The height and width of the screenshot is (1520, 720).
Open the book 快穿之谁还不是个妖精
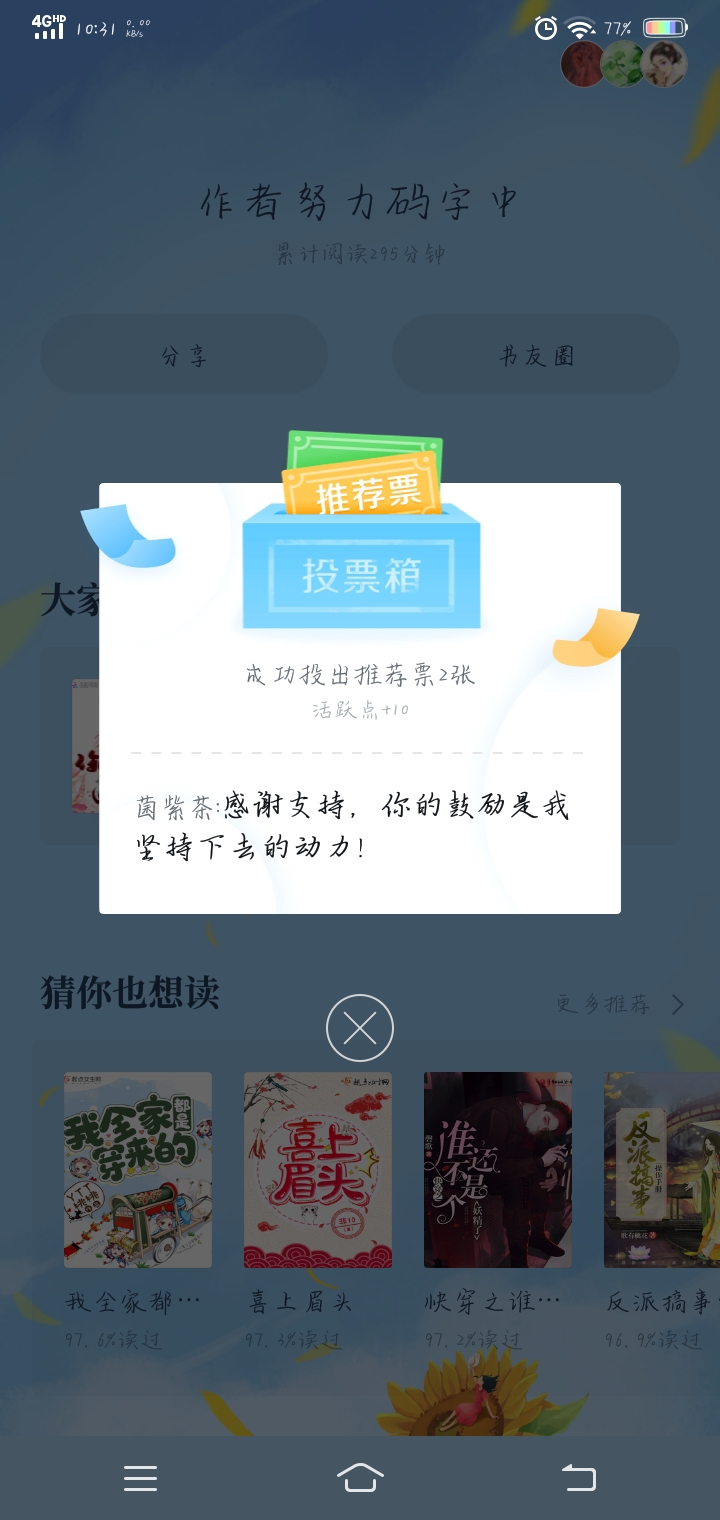pos(498,1170)
